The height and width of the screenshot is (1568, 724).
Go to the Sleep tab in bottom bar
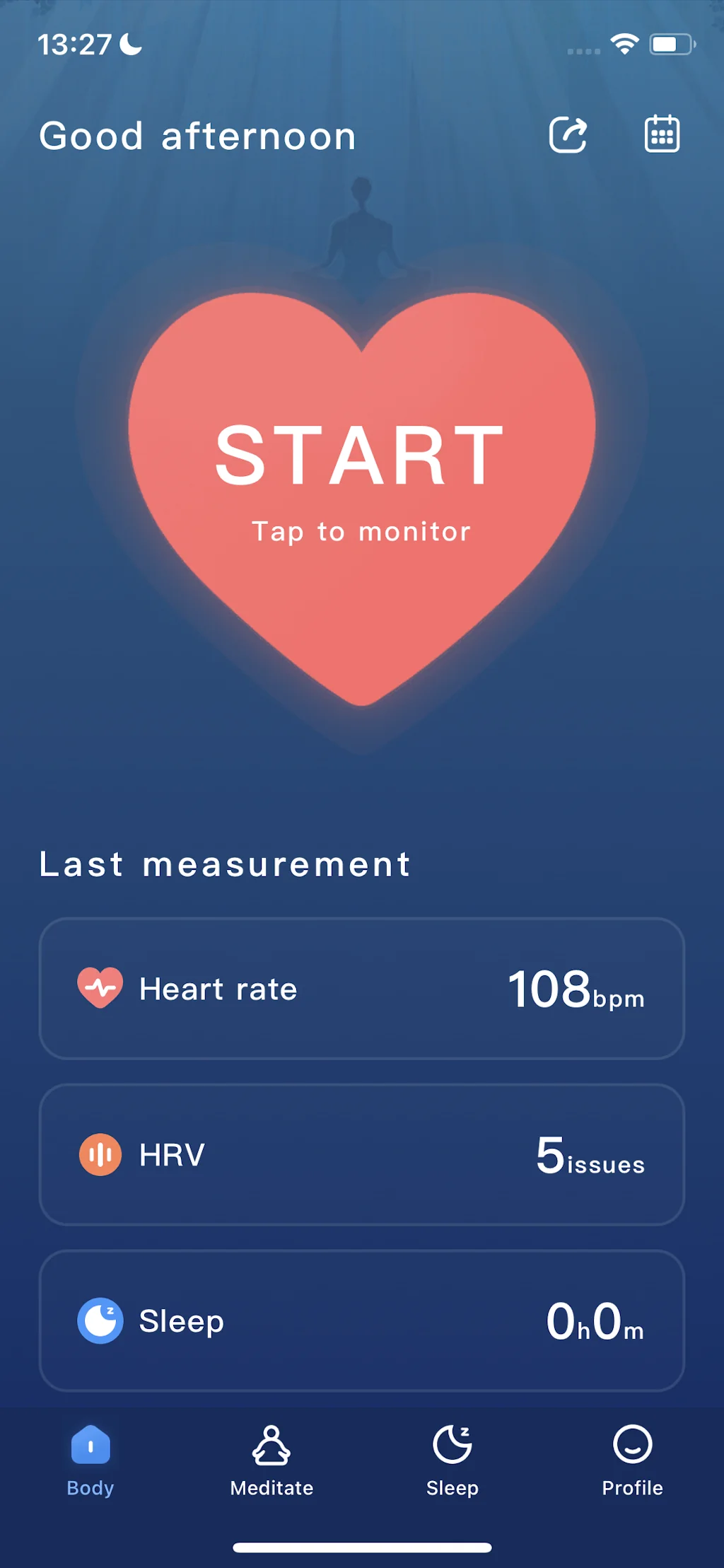point(452,1460)
